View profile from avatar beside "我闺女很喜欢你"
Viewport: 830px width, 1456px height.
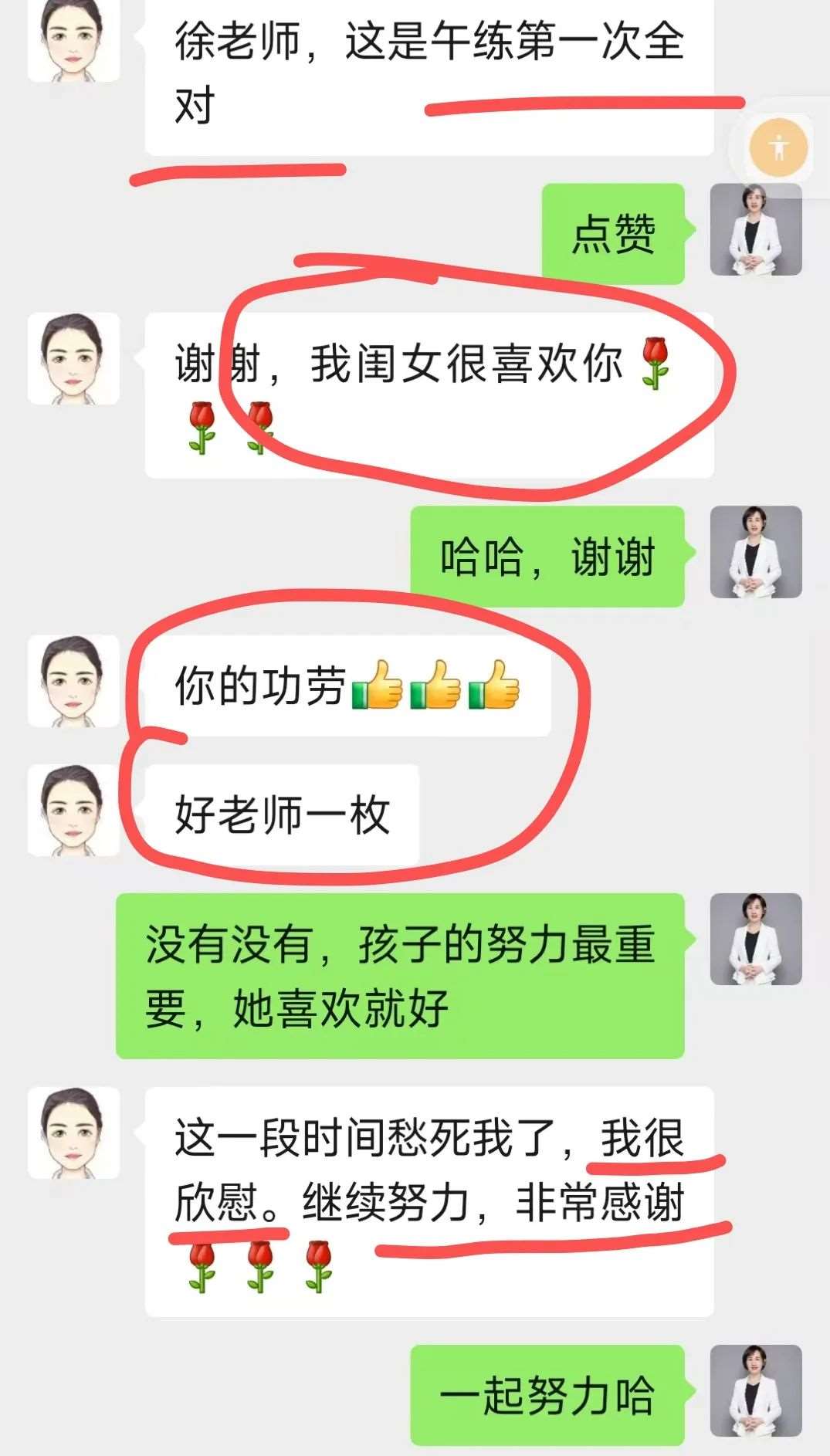point(73,358)
